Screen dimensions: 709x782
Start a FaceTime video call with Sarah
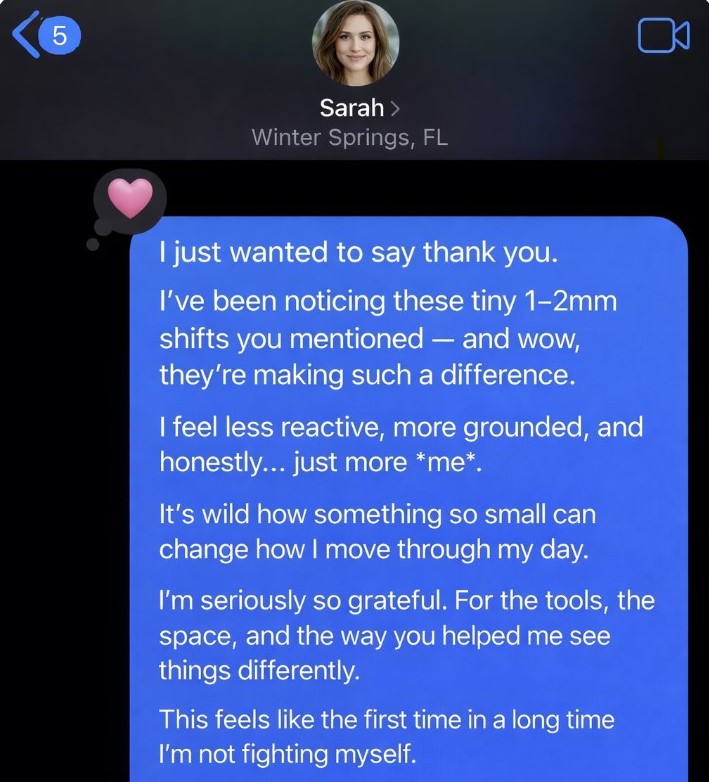click(x=662, y=36)
